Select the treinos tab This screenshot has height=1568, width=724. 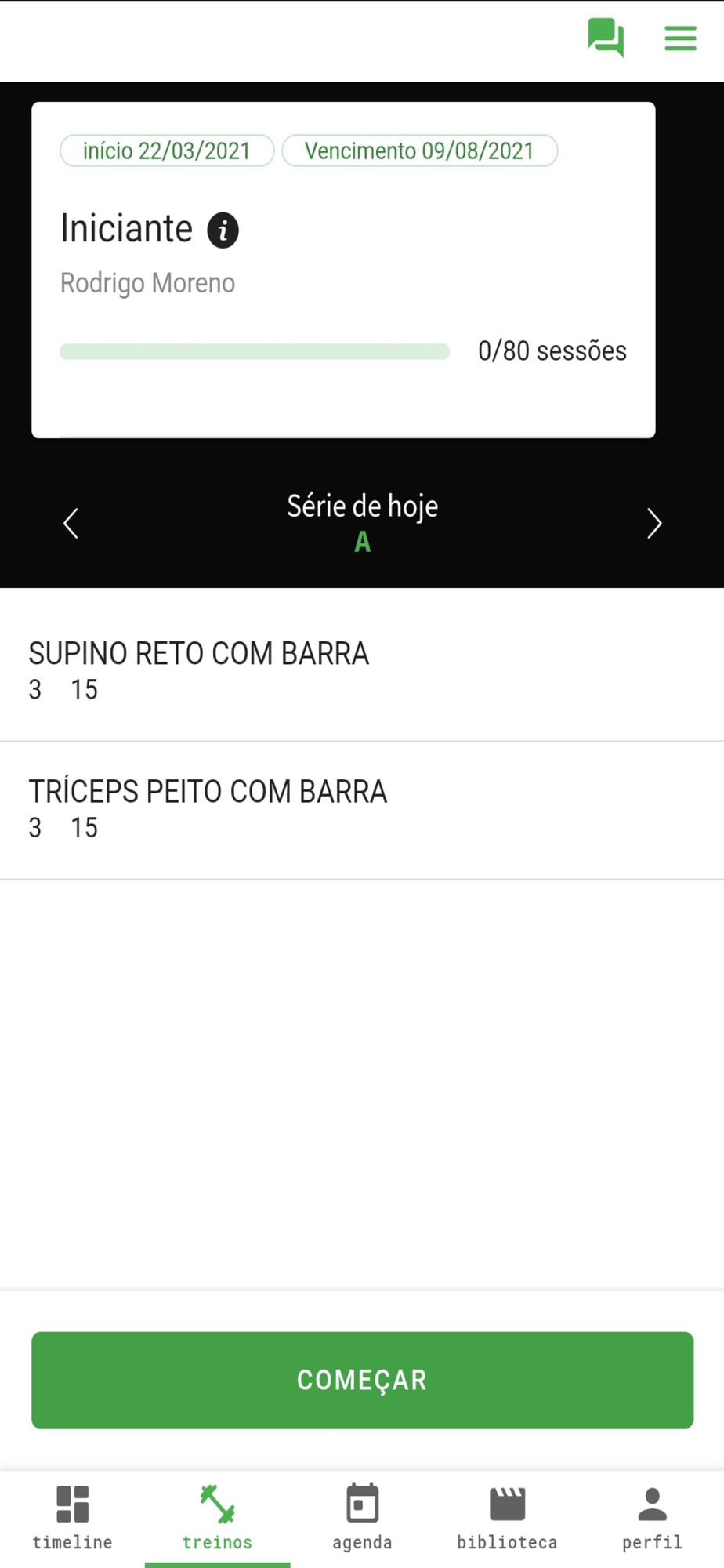pos(217,1518)
